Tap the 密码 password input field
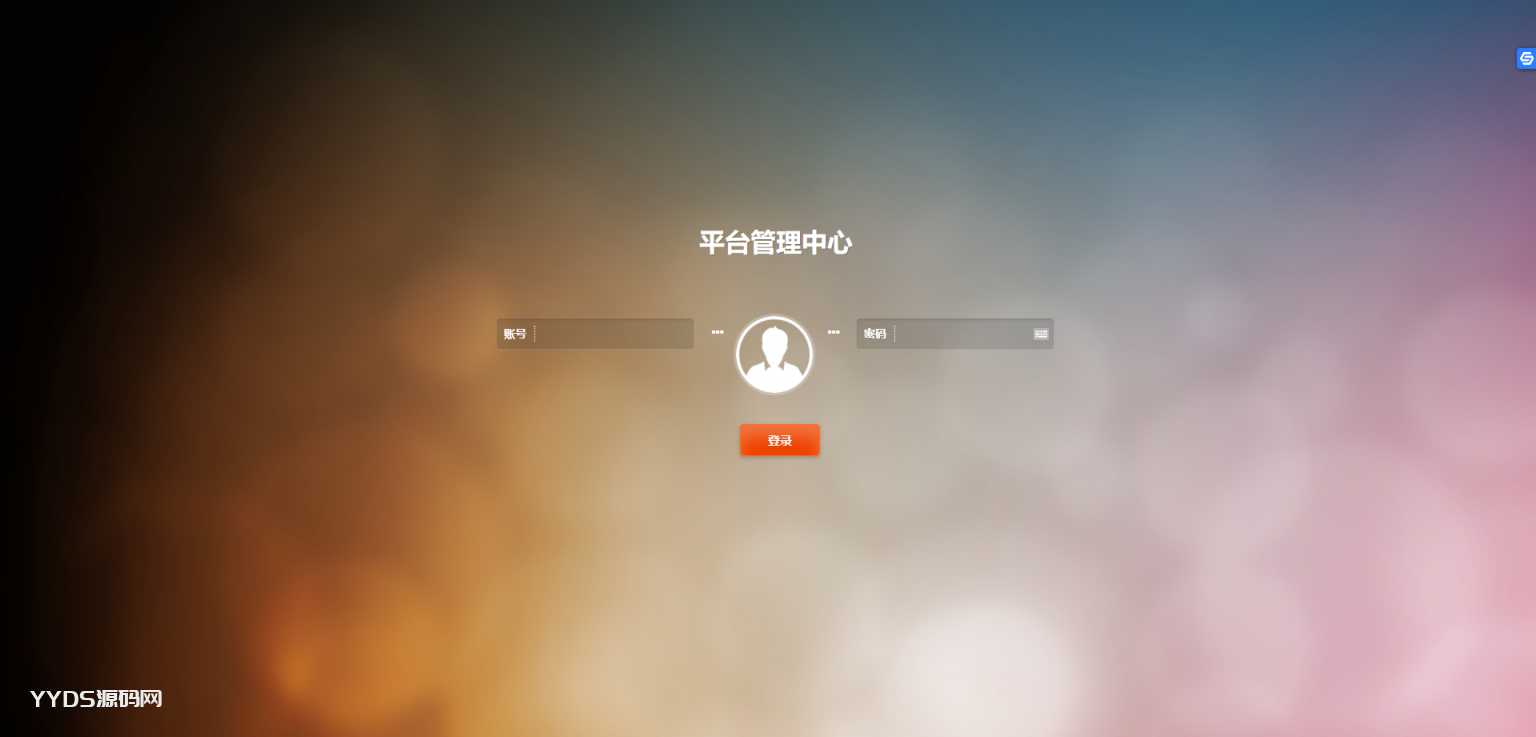 [960, 334]
